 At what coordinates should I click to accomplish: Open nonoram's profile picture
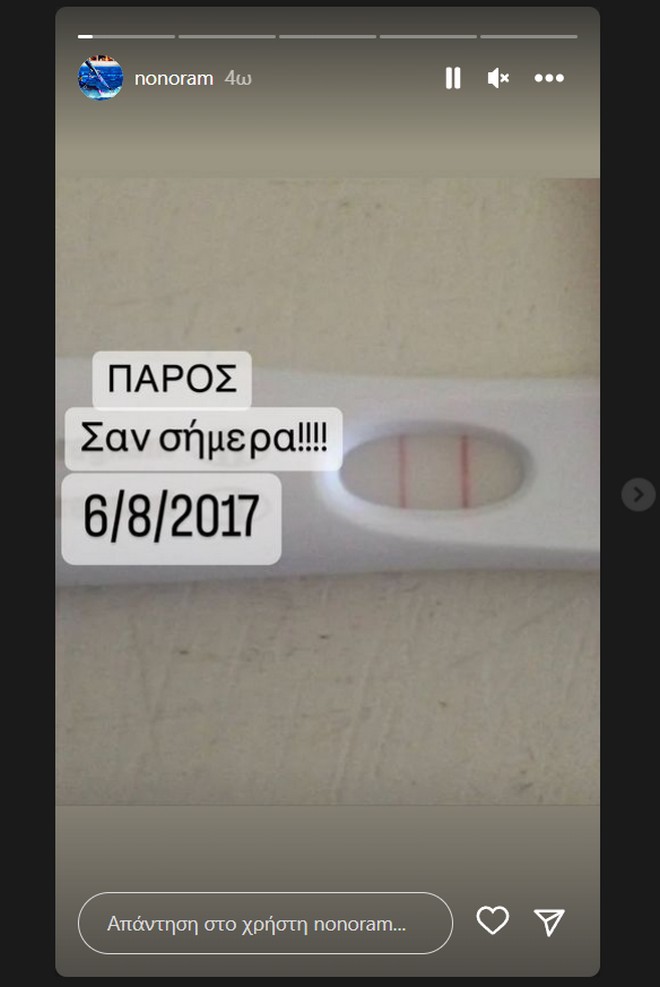(100, 78)
